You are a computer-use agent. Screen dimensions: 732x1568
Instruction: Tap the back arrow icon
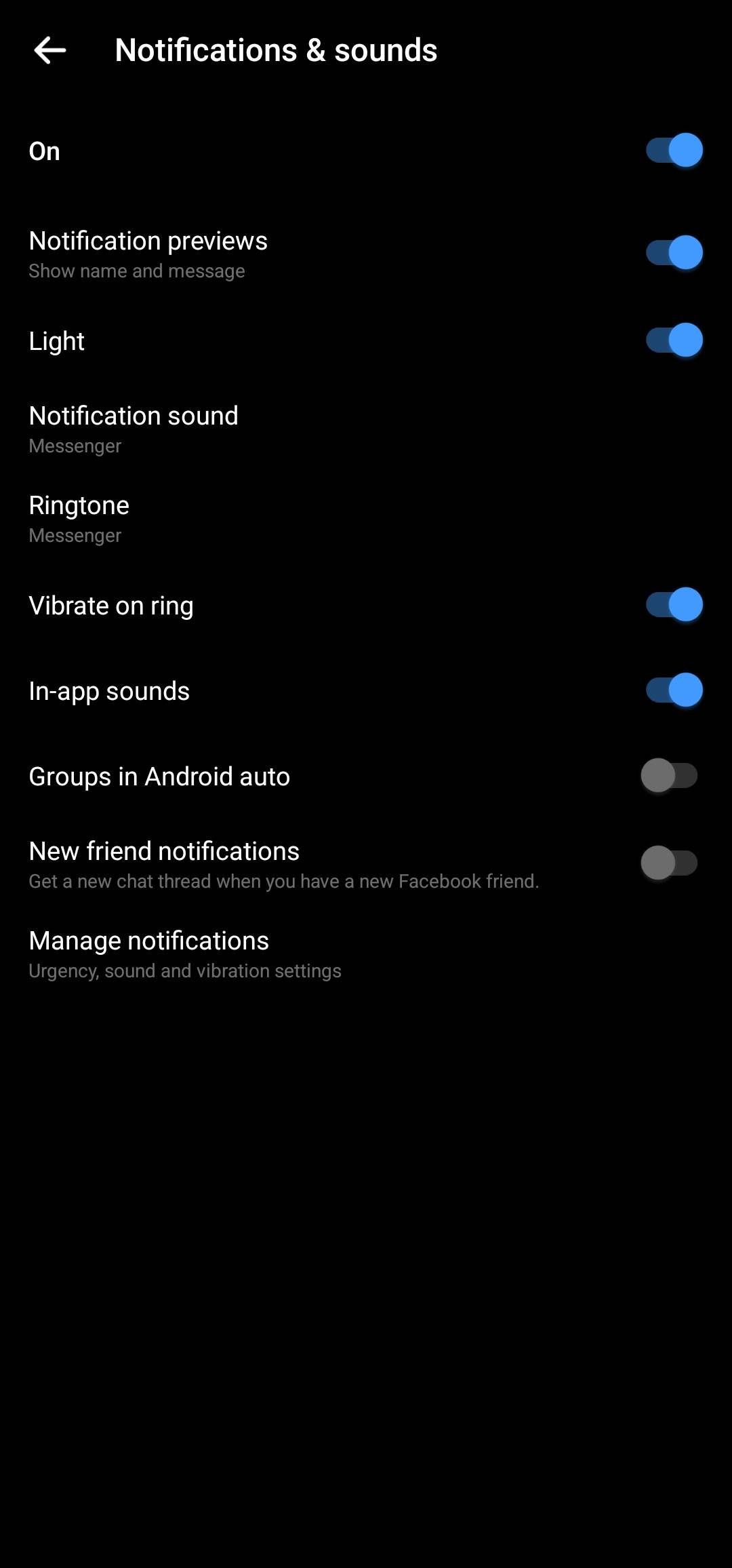tap(51, 50)
